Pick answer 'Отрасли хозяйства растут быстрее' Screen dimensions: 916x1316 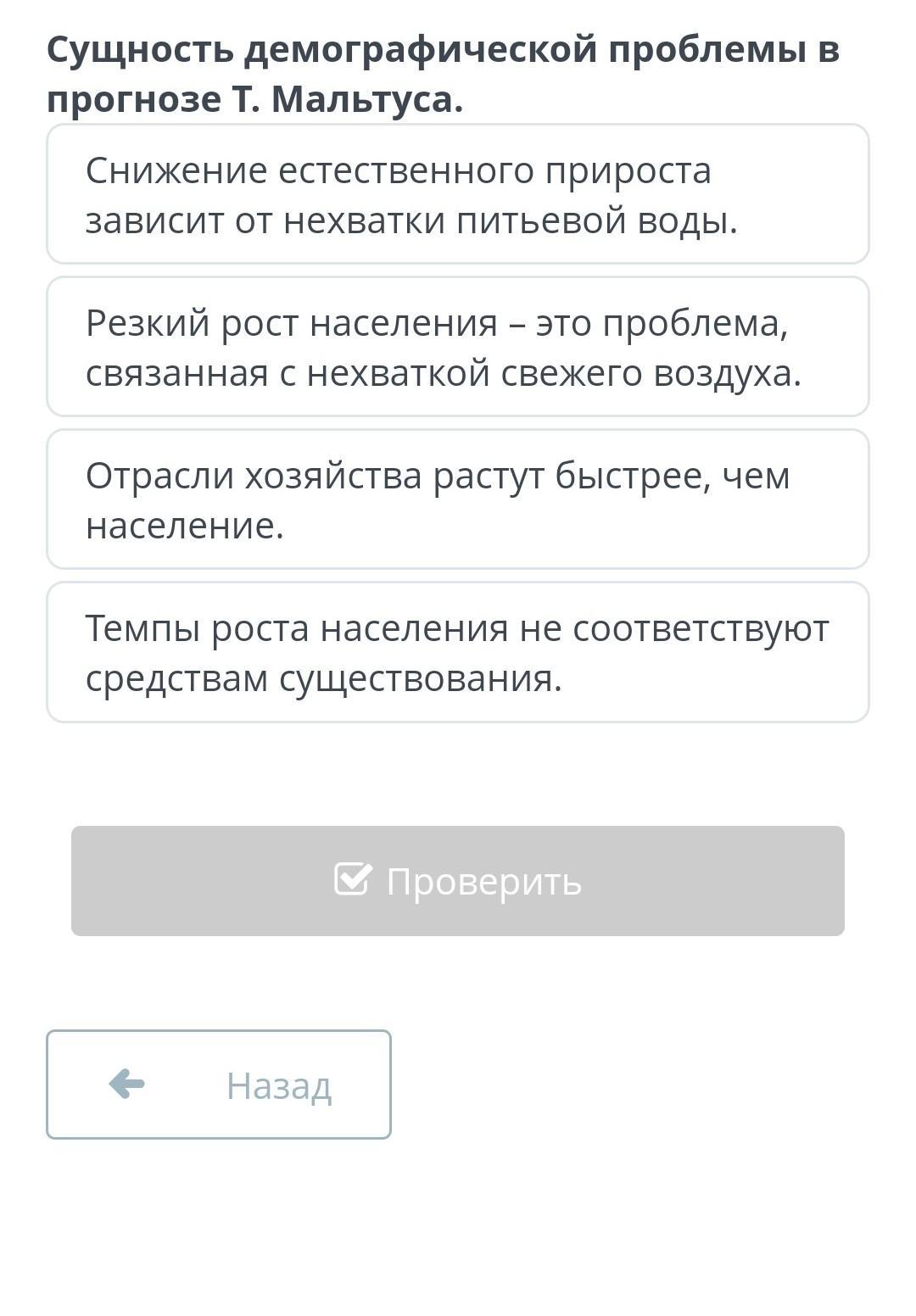(458, 499)
